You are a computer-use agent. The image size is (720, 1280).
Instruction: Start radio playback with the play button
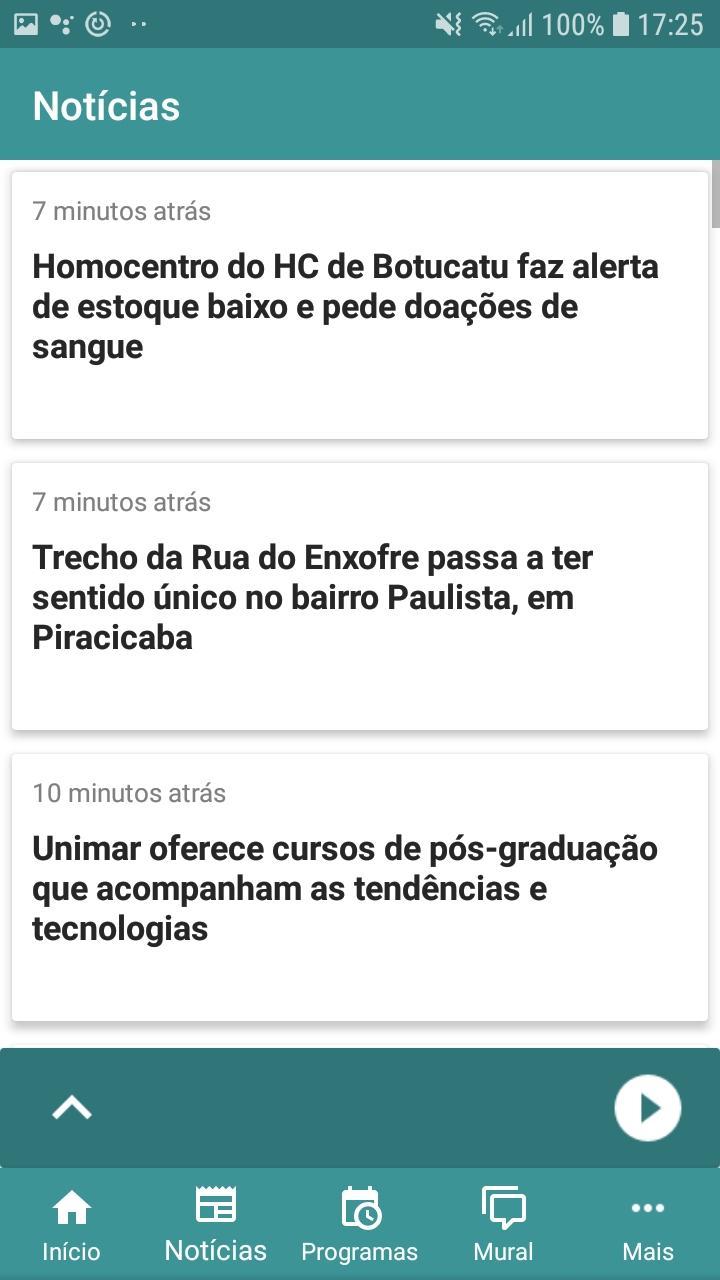[x=648, y=1108]
